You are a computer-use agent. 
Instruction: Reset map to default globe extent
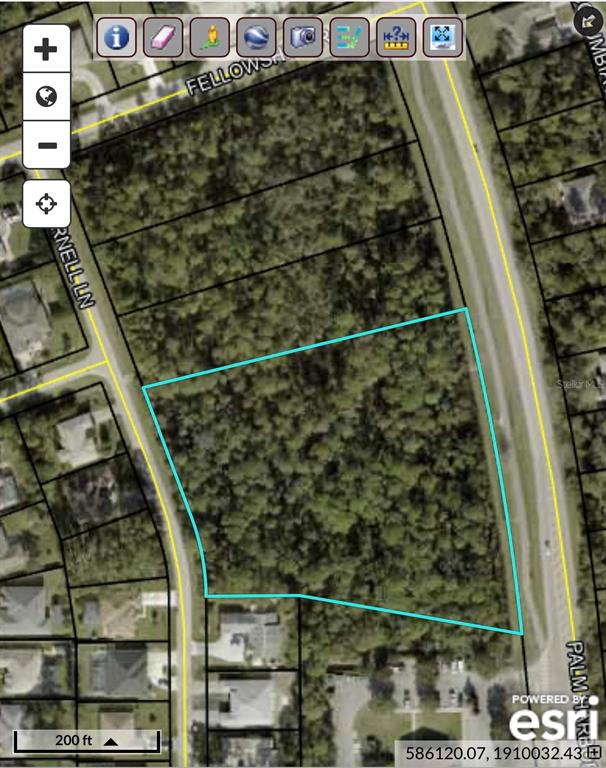tap(46, 97)
